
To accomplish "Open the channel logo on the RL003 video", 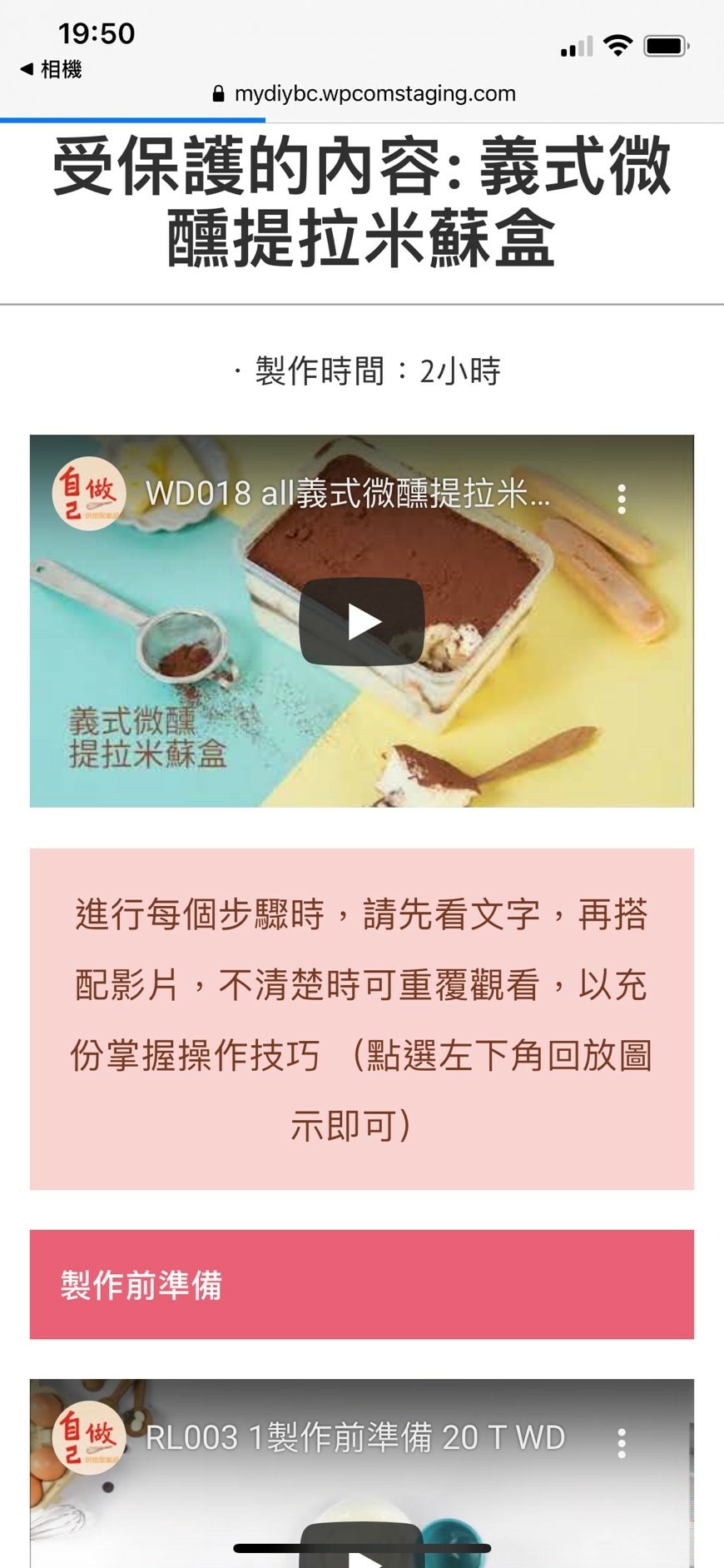I will click(88, 1437).
